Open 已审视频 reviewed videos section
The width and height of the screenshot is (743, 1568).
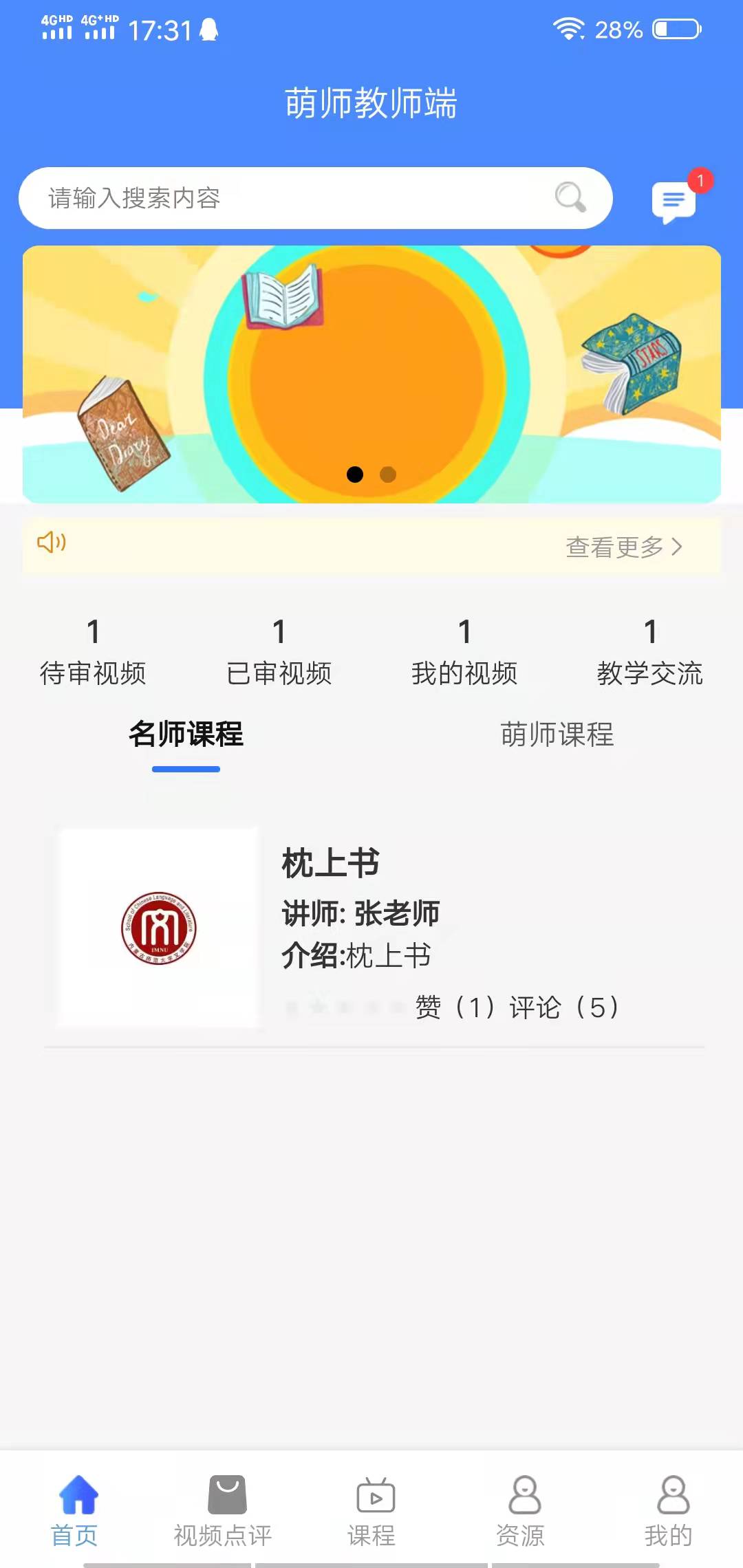[x=279, y=650]
